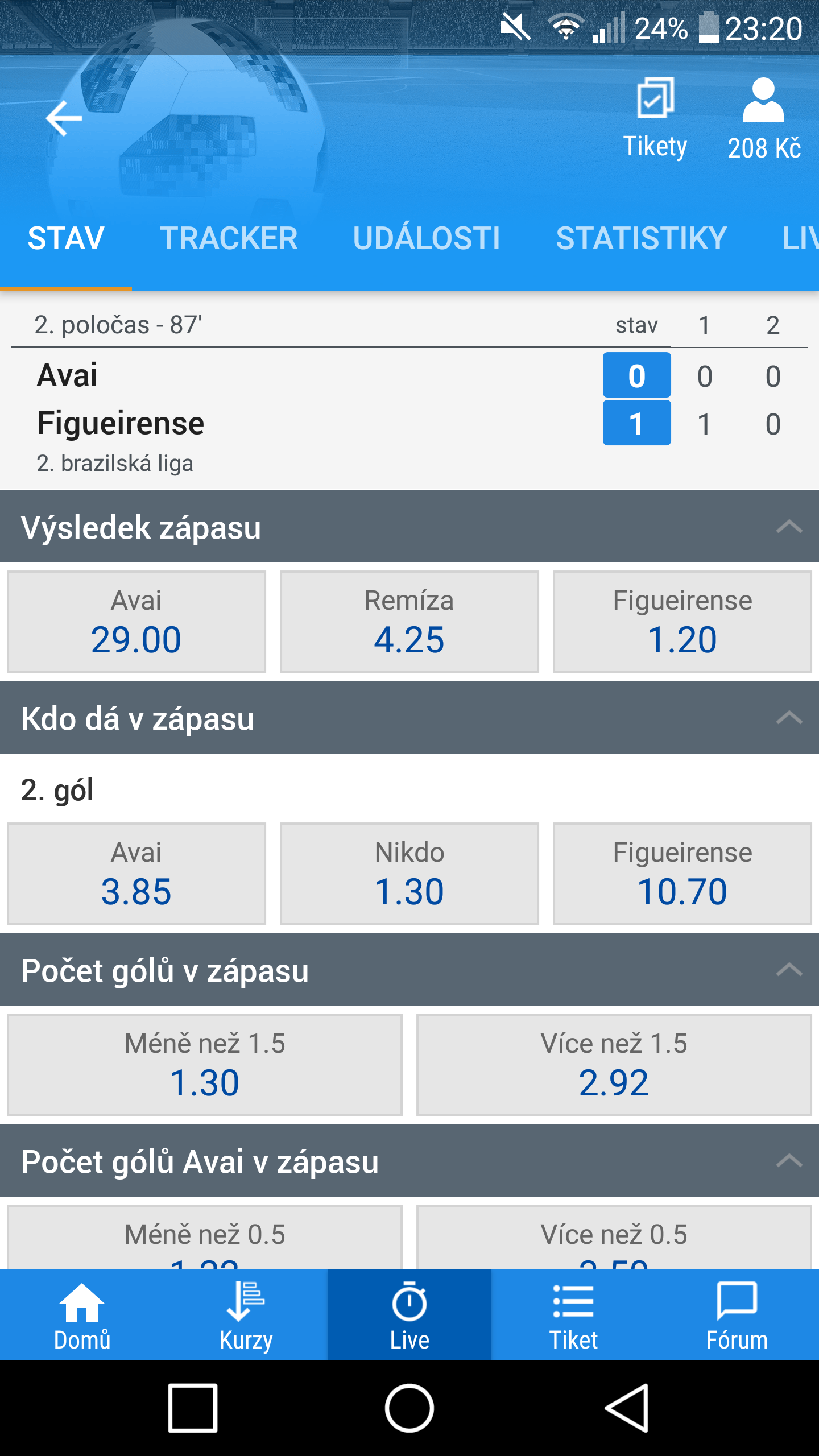The width and height of the screenshot is (819, 1456).
Task: Open the Kurzy tab
Action: [x=246, y=1315]
